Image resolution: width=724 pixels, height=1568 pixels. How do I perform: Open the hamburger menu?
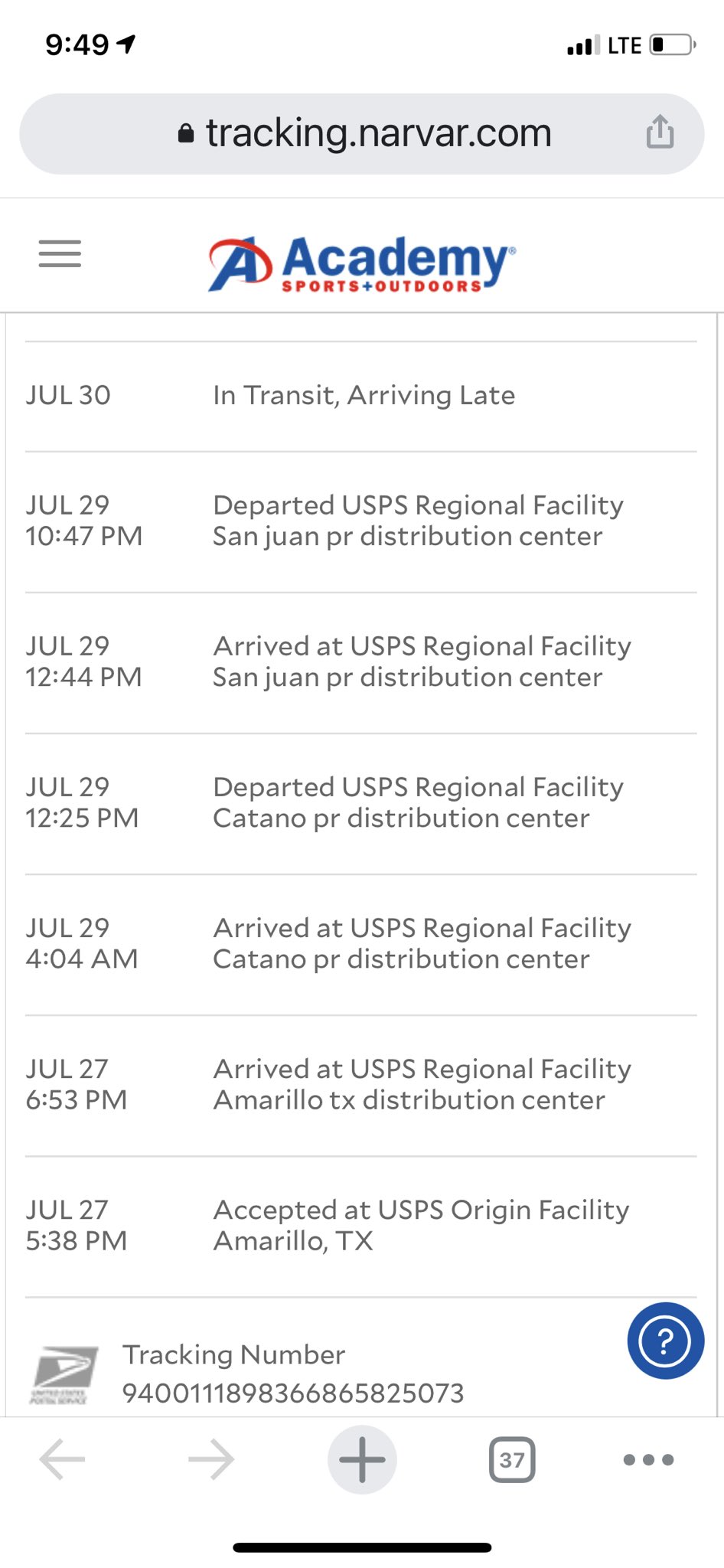point(60,254)
